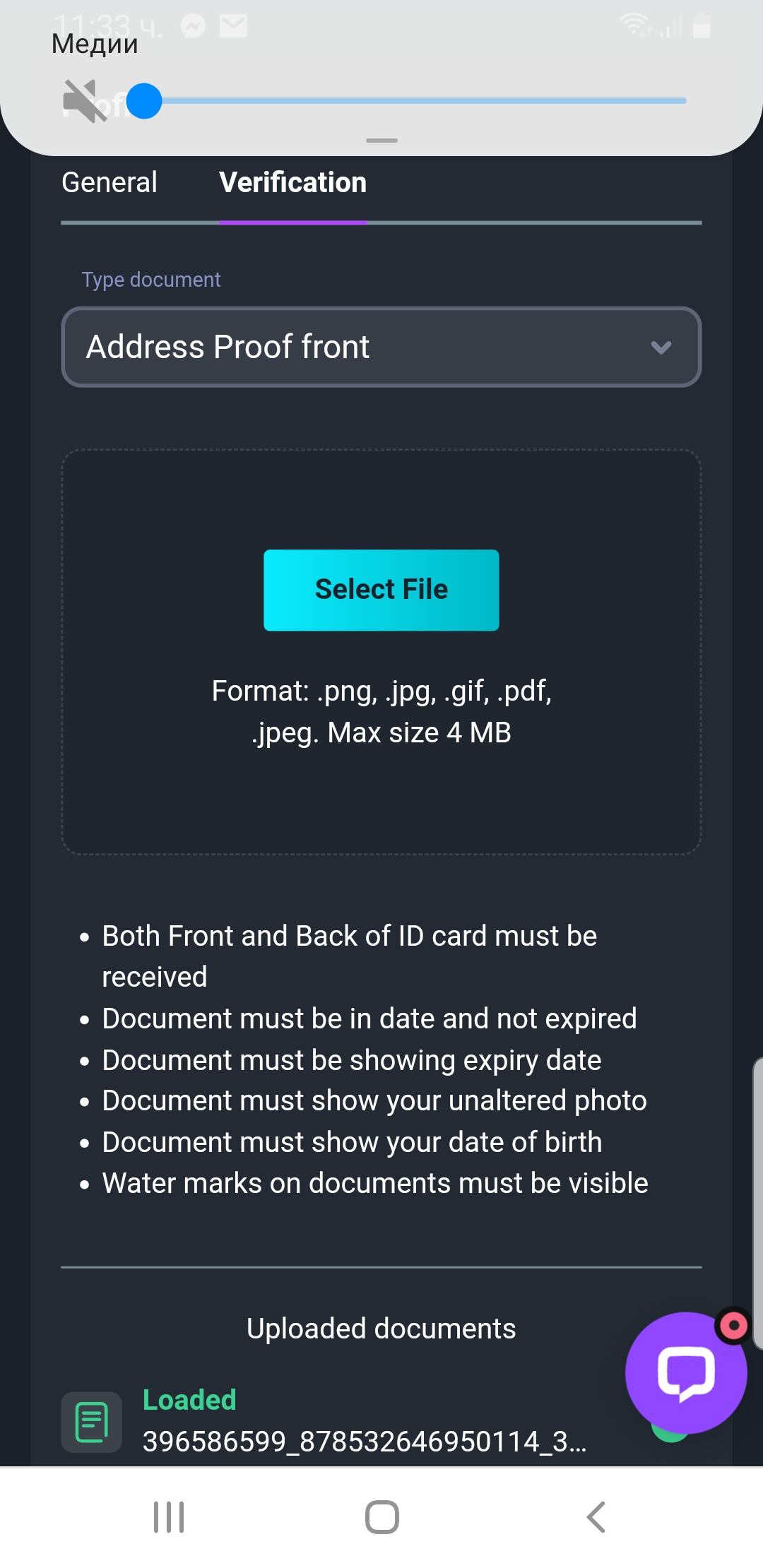Select the Verification tab
The width and height of the screenshot is (763, 1568).
tap(292, 182)
